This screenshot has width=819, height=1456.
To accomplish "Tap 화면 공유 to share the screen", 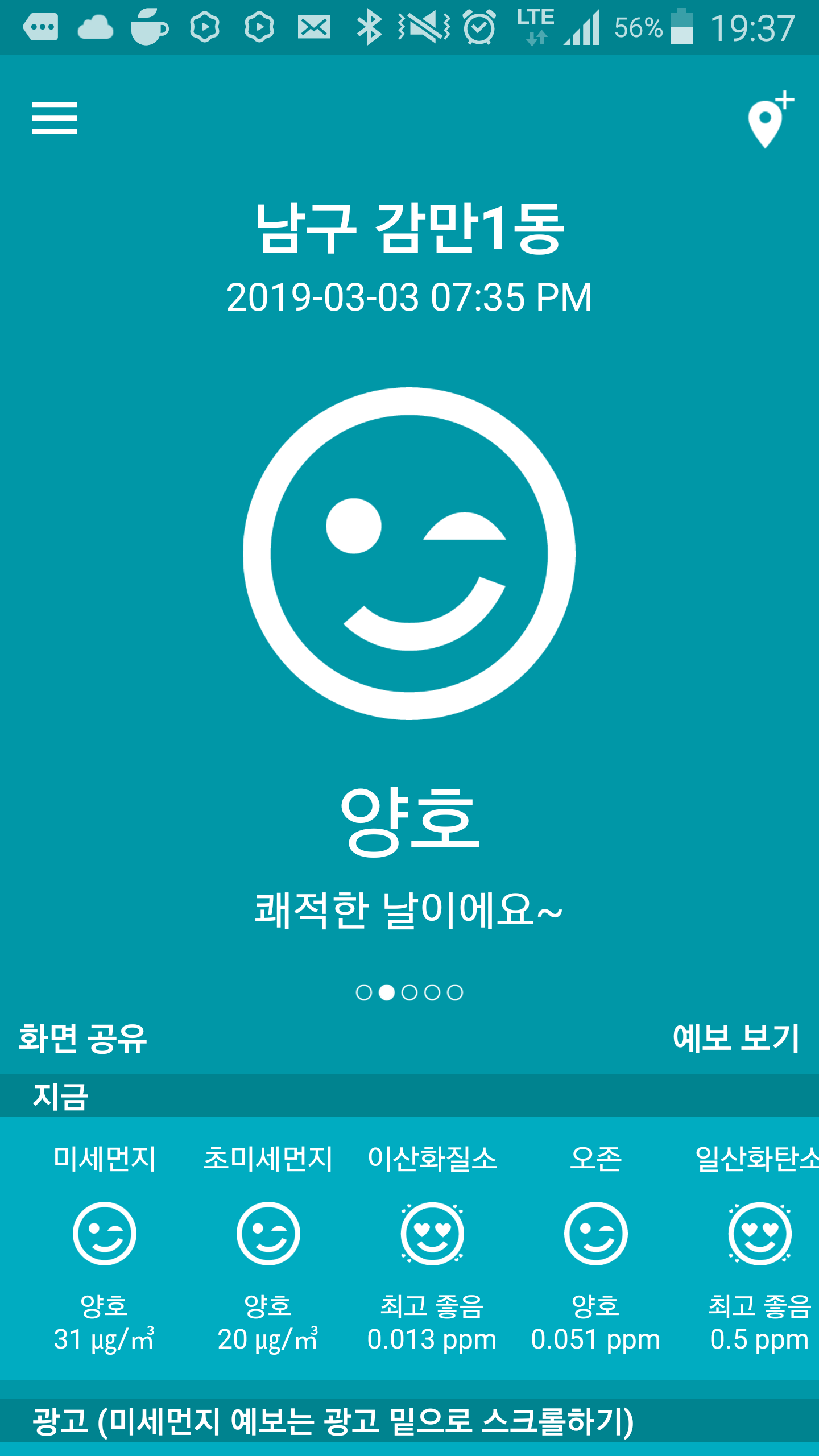I will pyautogui.click(x=83, y=1039).
